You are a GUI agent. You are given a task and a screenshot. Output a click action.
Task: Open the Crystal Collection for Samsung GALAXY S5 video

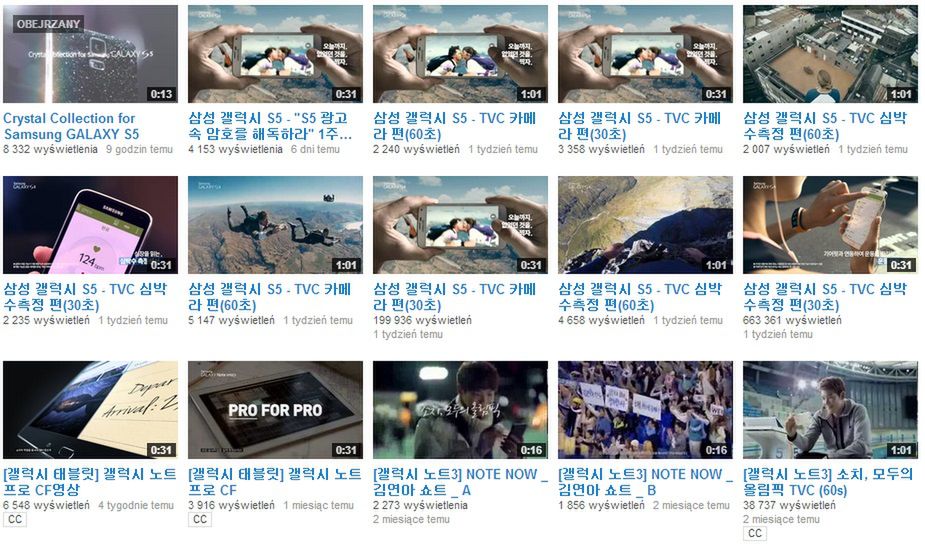click(70, 125)
